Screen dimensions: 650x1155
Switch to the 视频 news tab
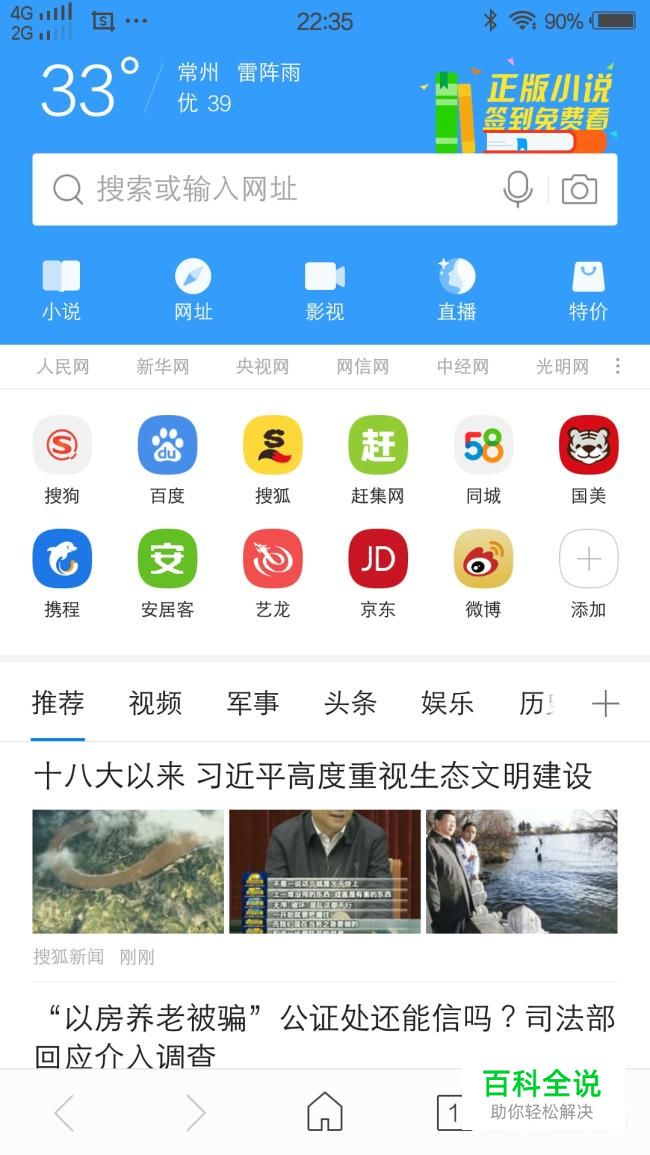[155, 703]
